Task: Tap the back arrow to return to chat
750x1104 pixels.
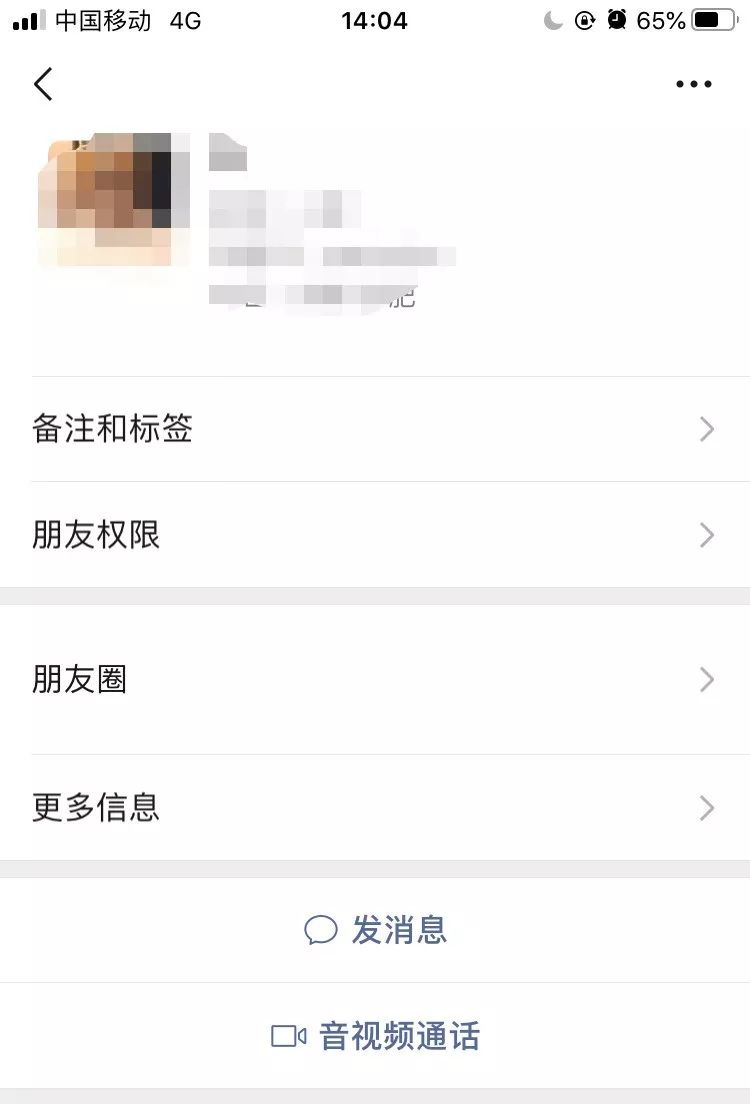Action: pos(42,84)
